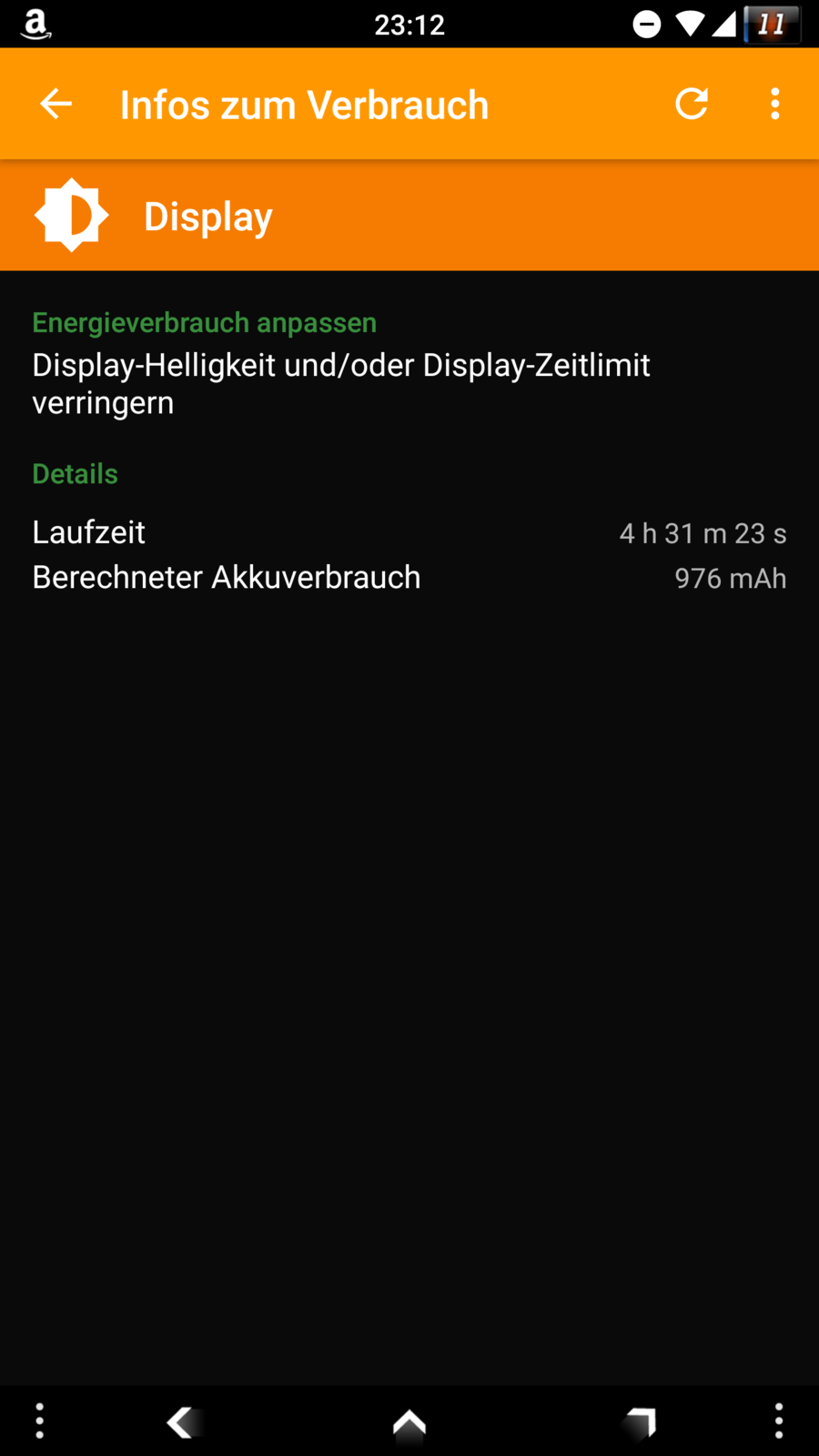Tap the system home button
This screenshot has width=819, height=1456.
pos(409,1422)
